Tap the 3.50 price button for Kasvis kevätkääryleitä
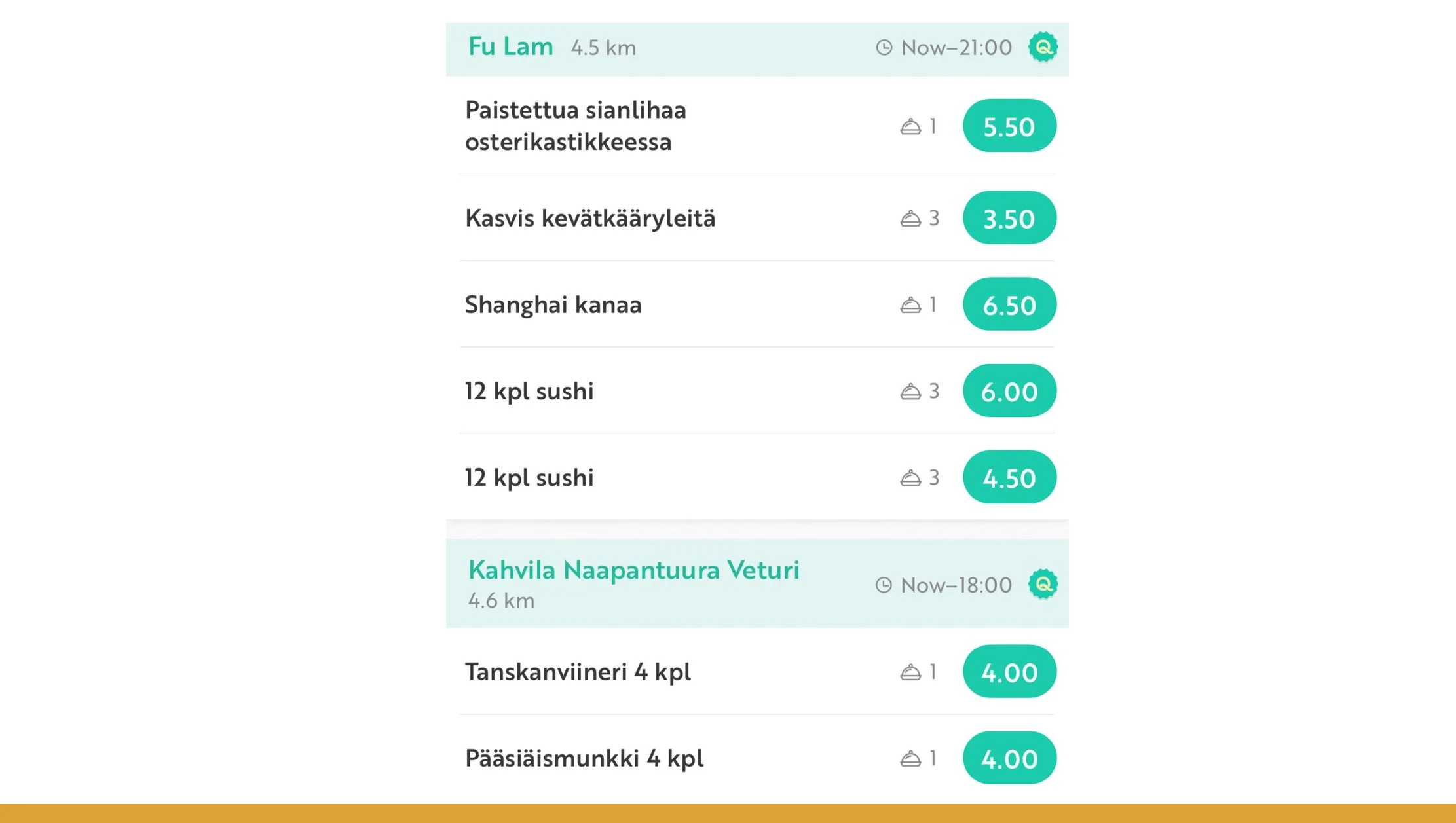This screenshot has height=823, width=1456. (1009, 218)
